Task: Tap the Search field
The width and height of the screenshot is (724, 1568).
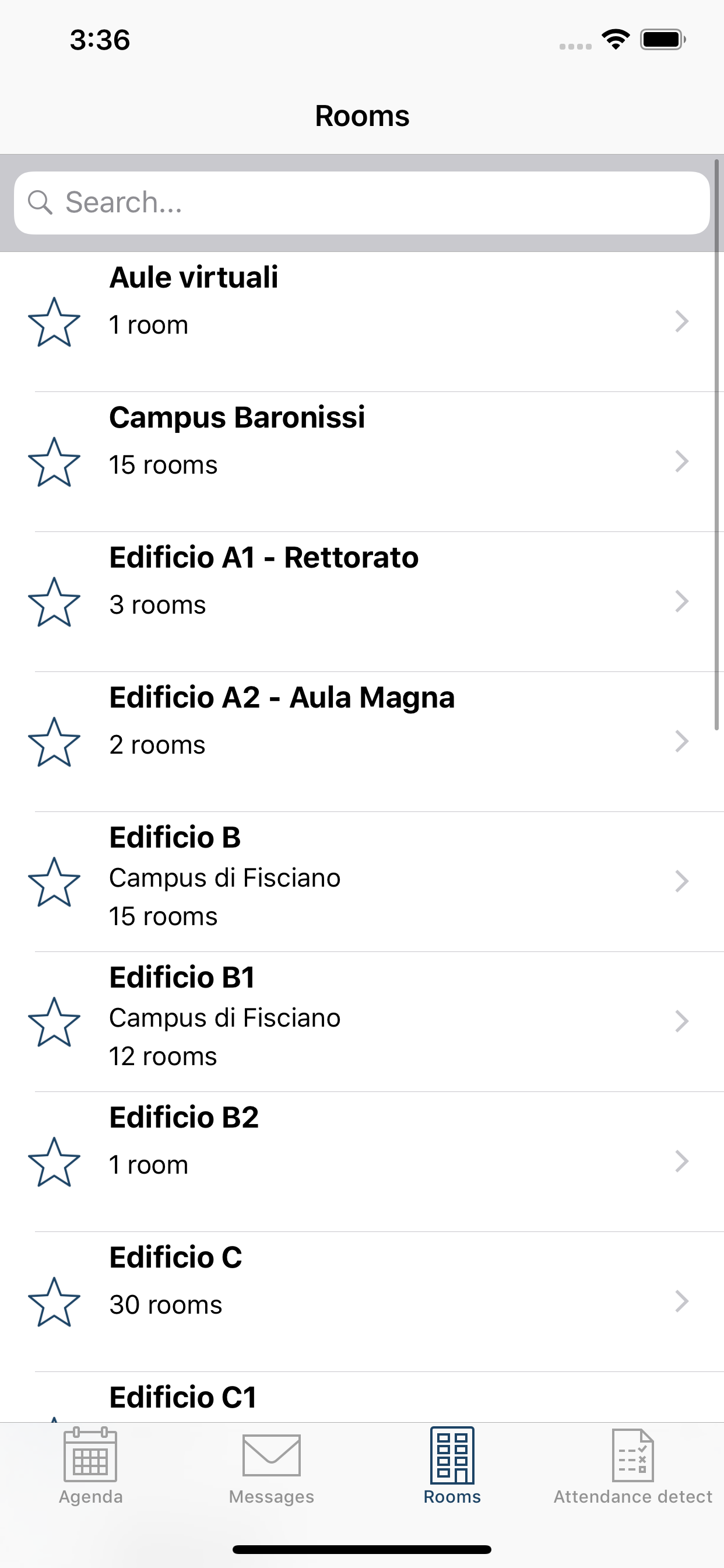Action: pyautogui.click(x=362, y=202)
